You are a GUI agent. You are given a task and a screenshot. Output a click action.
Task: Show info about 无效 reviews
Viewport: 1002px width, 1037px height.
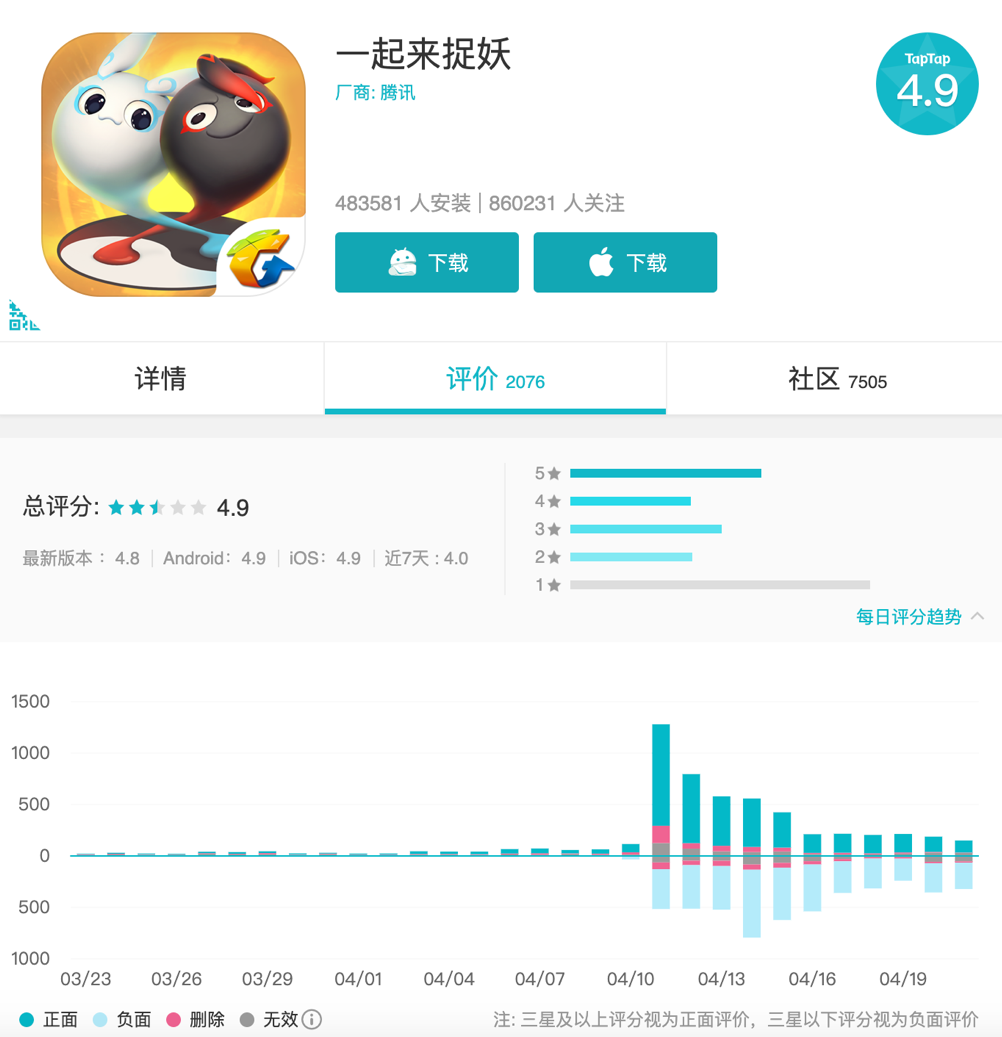312,1019
